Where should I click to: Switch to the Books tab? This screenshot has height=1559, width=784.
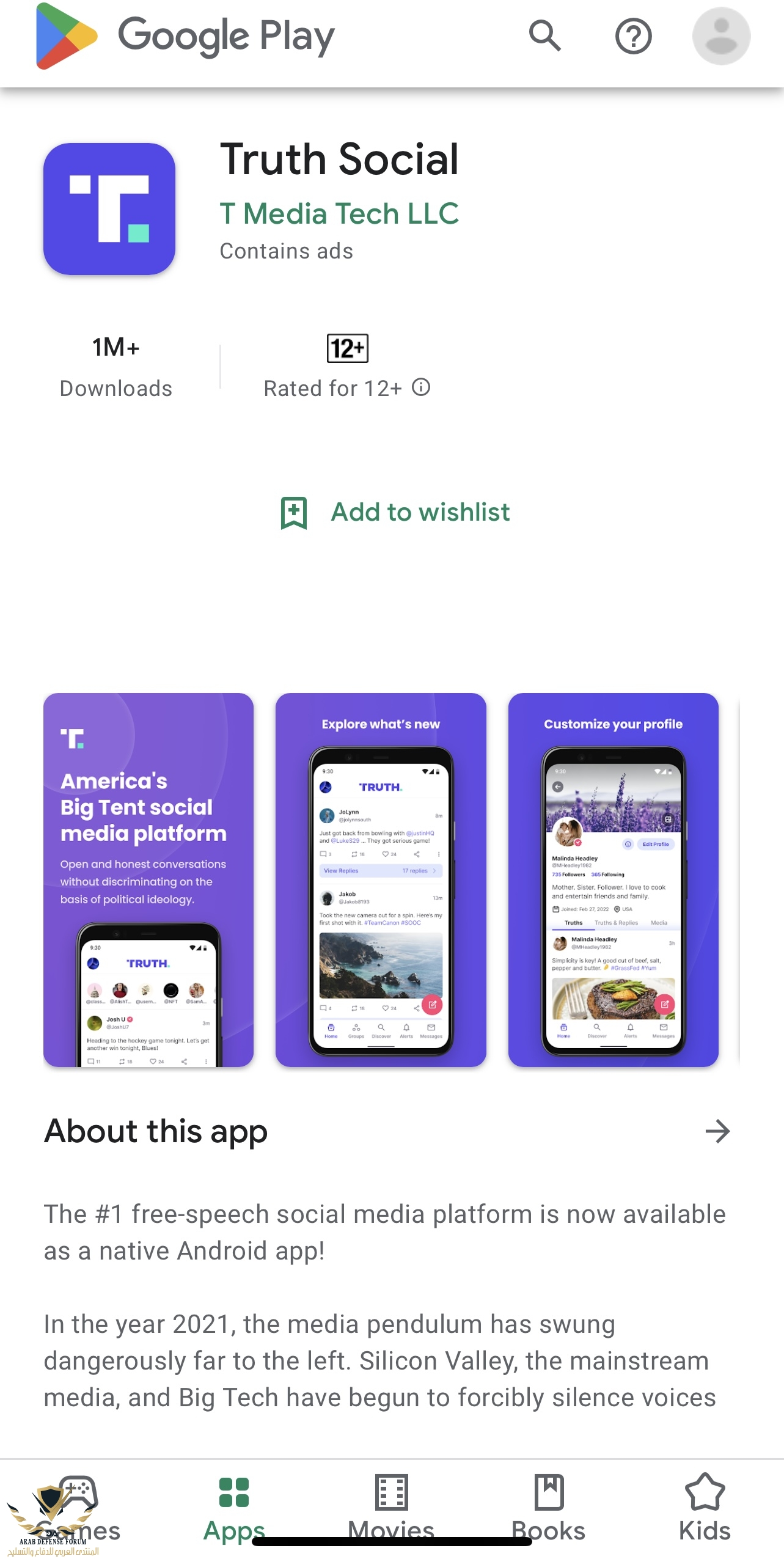pos(548,1506)
